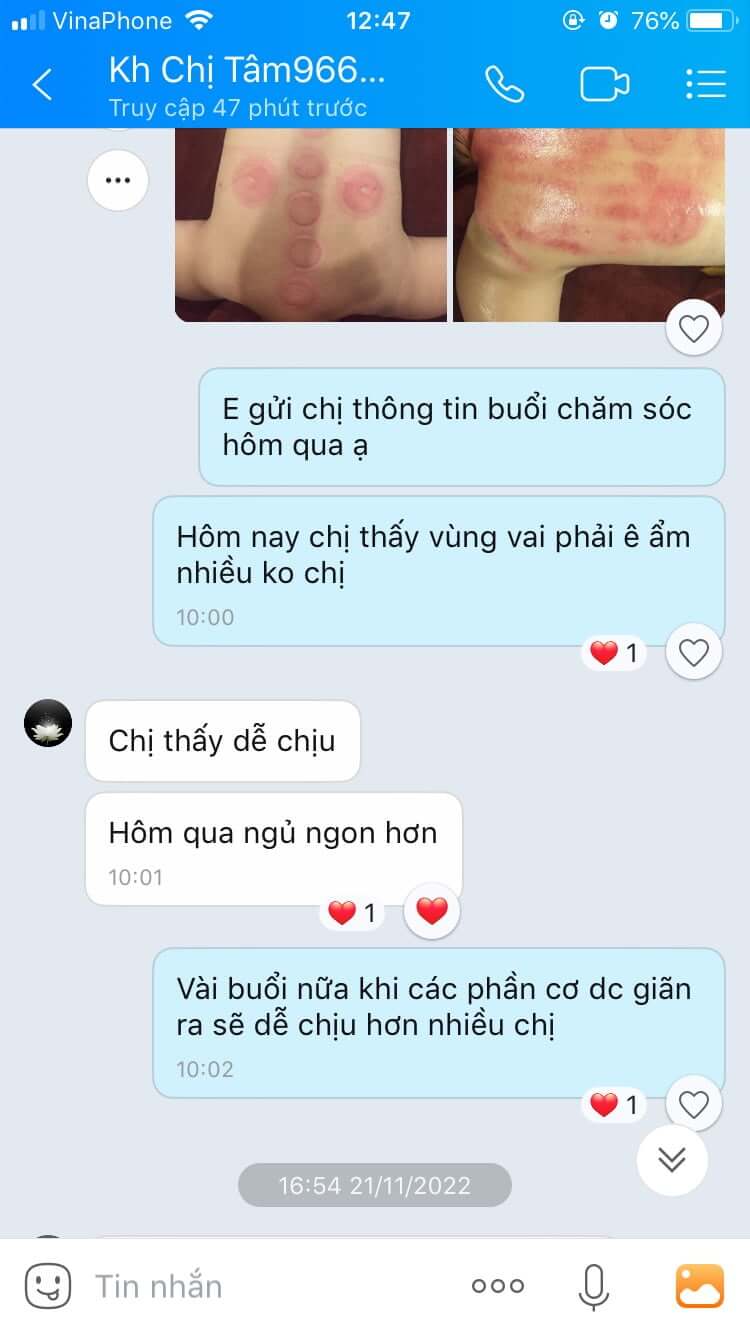Tap the red heart on 'Hôm qua ngủ ngon hơn'
The width and height of the screenshot is (750, 1334).
[432, 911]
